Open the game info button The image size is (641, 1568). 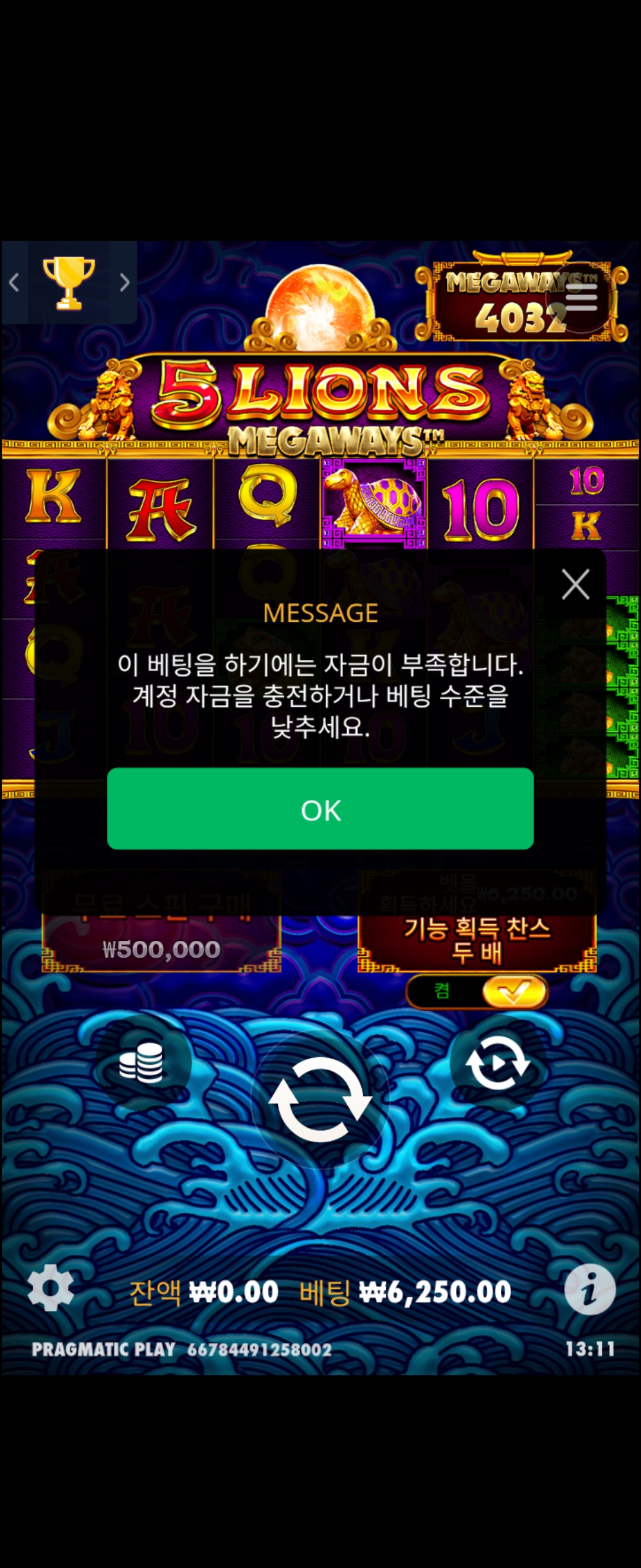coord(589,1289)
